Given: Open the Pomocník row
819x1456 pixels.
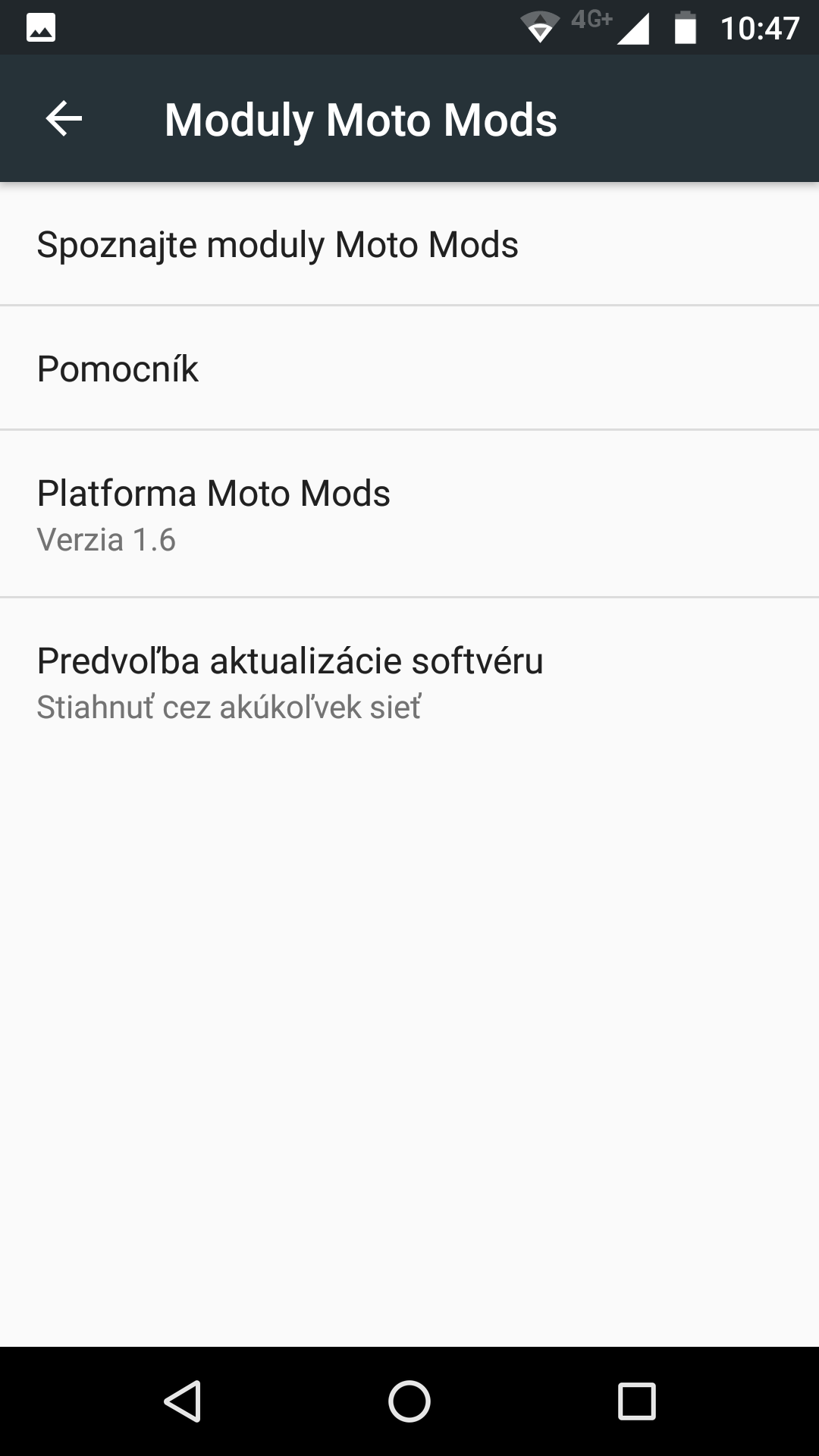Looking at the screenshot, I should tap(409, 368).
